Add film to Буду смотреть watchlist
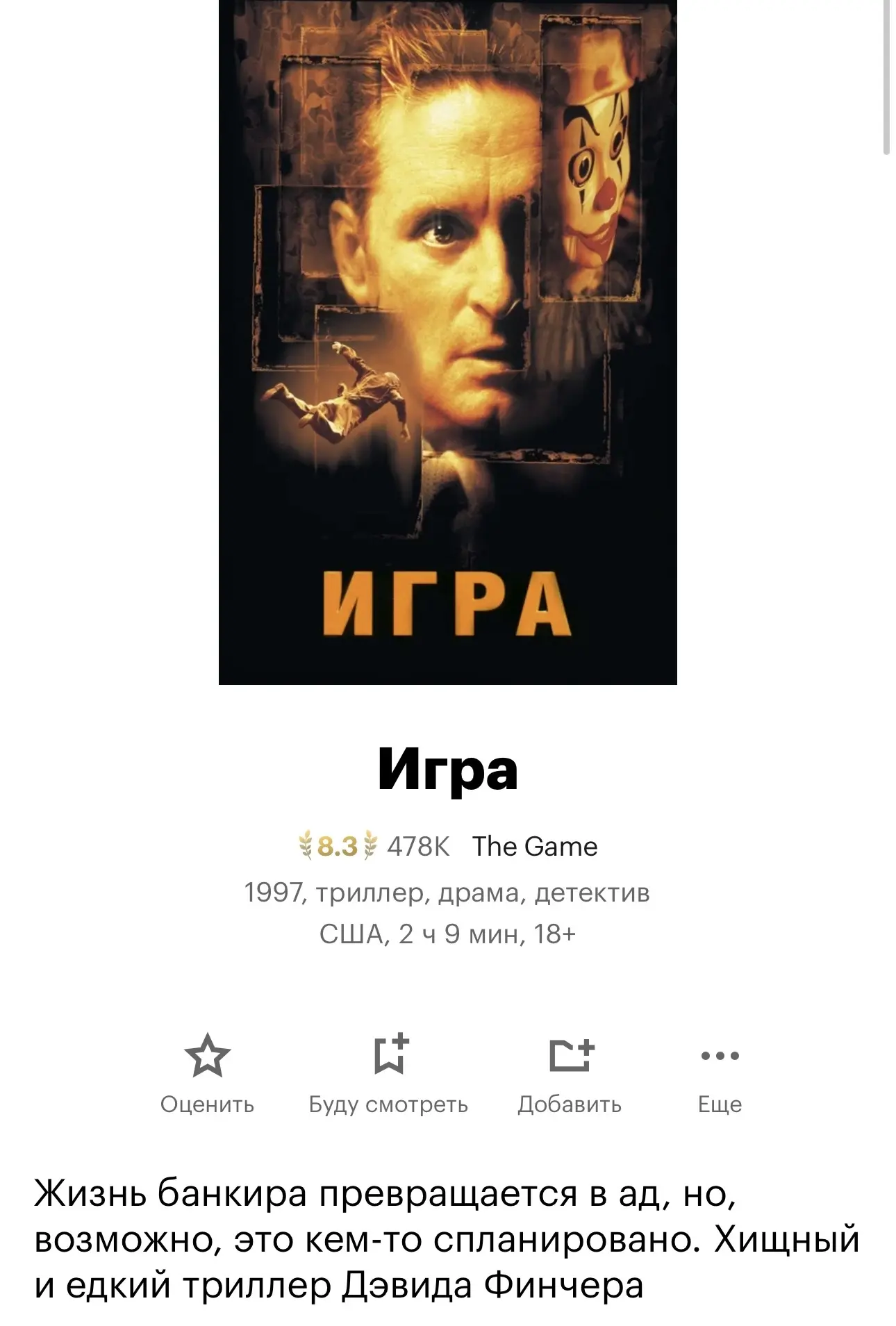Screen dimensions: 896x1326 [x=388, y=1073]
